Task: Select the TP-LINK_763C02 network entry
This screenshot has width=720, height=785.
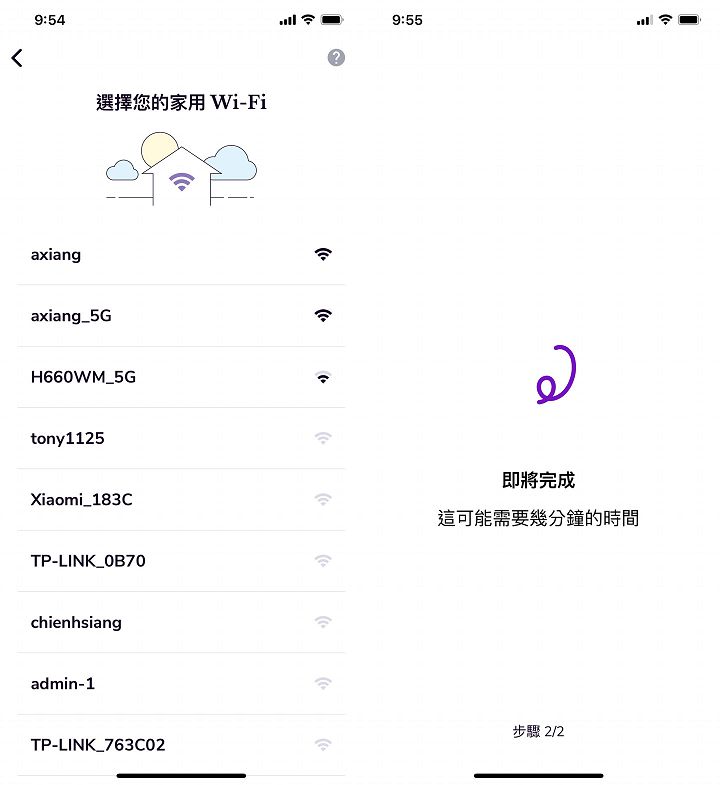Action: [x=100, y=744]
